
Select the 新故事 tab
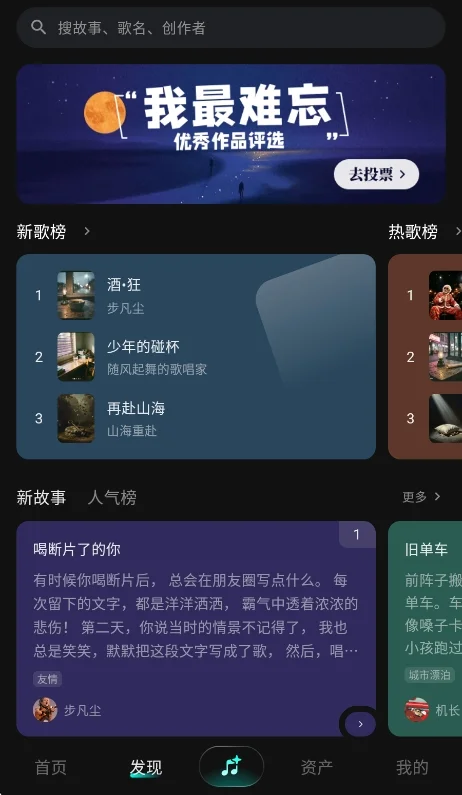pos(41,497)
